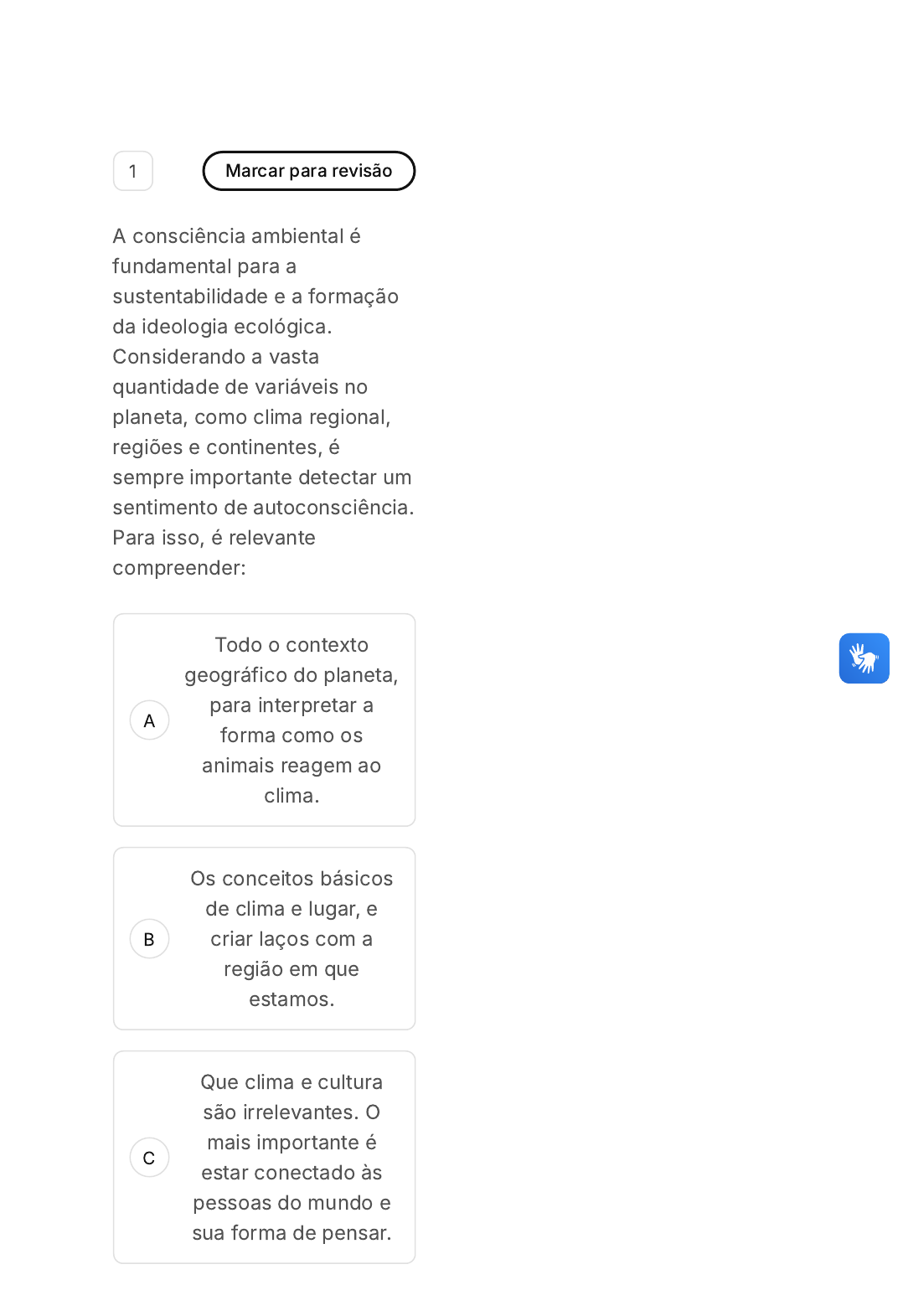Select answer A about contexto geográfico
903x1316 pixels.
coord(264,720)
